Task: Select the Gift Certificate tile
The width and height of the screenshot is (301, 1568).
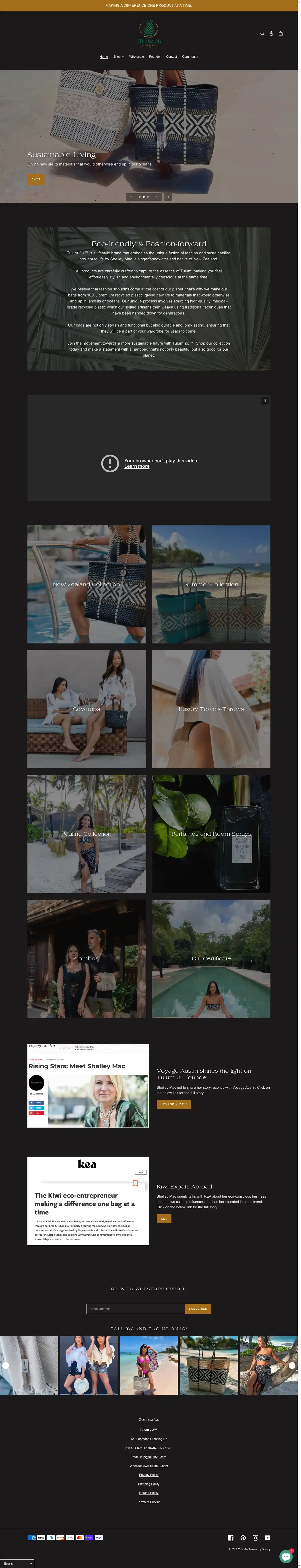Action: coord(211,959)
